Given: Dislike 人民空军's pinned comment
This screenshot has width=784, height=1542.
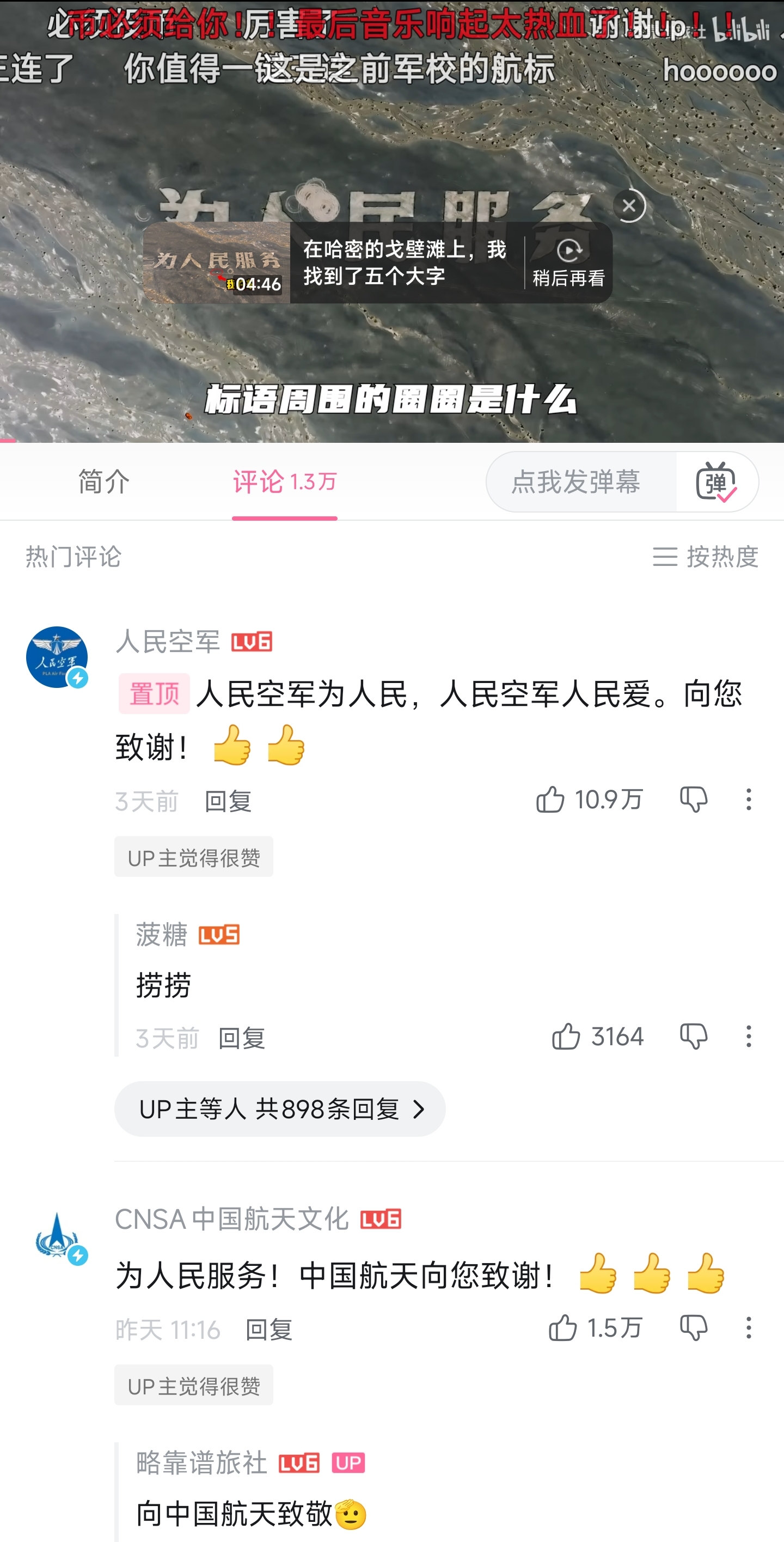Looking at the screenshot, I should [x=694, y=800].
